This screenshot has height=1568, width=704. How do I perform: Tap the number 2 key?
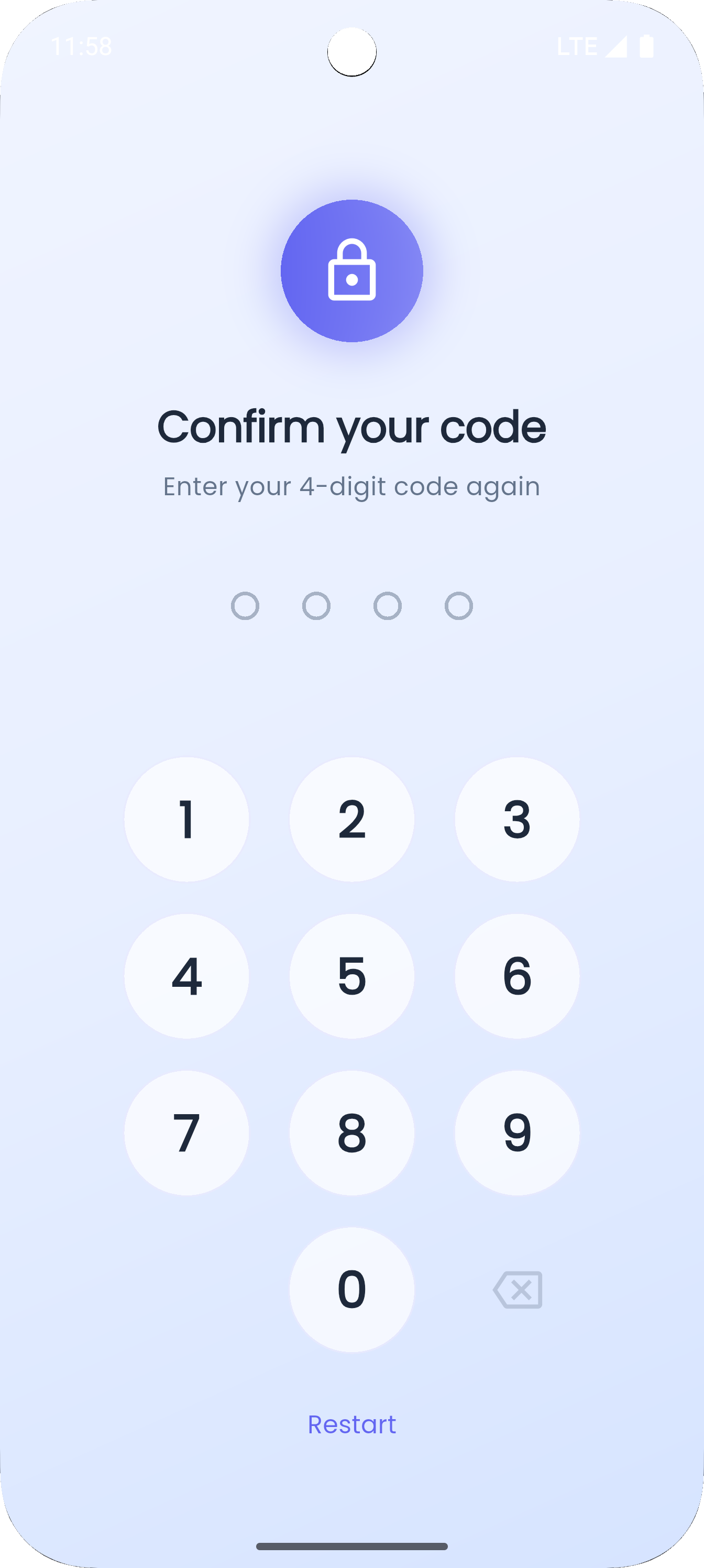click(351, 819)
